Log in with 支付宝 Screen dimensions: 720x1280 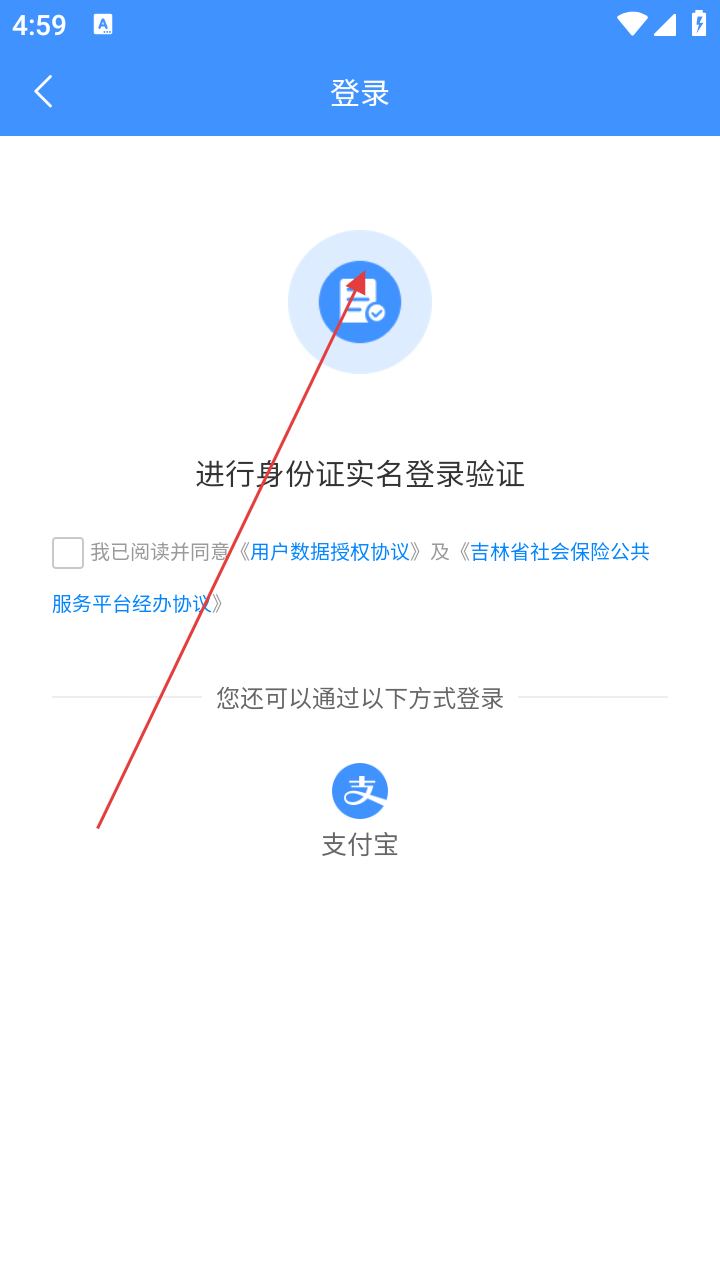click(x=360, y=792)
